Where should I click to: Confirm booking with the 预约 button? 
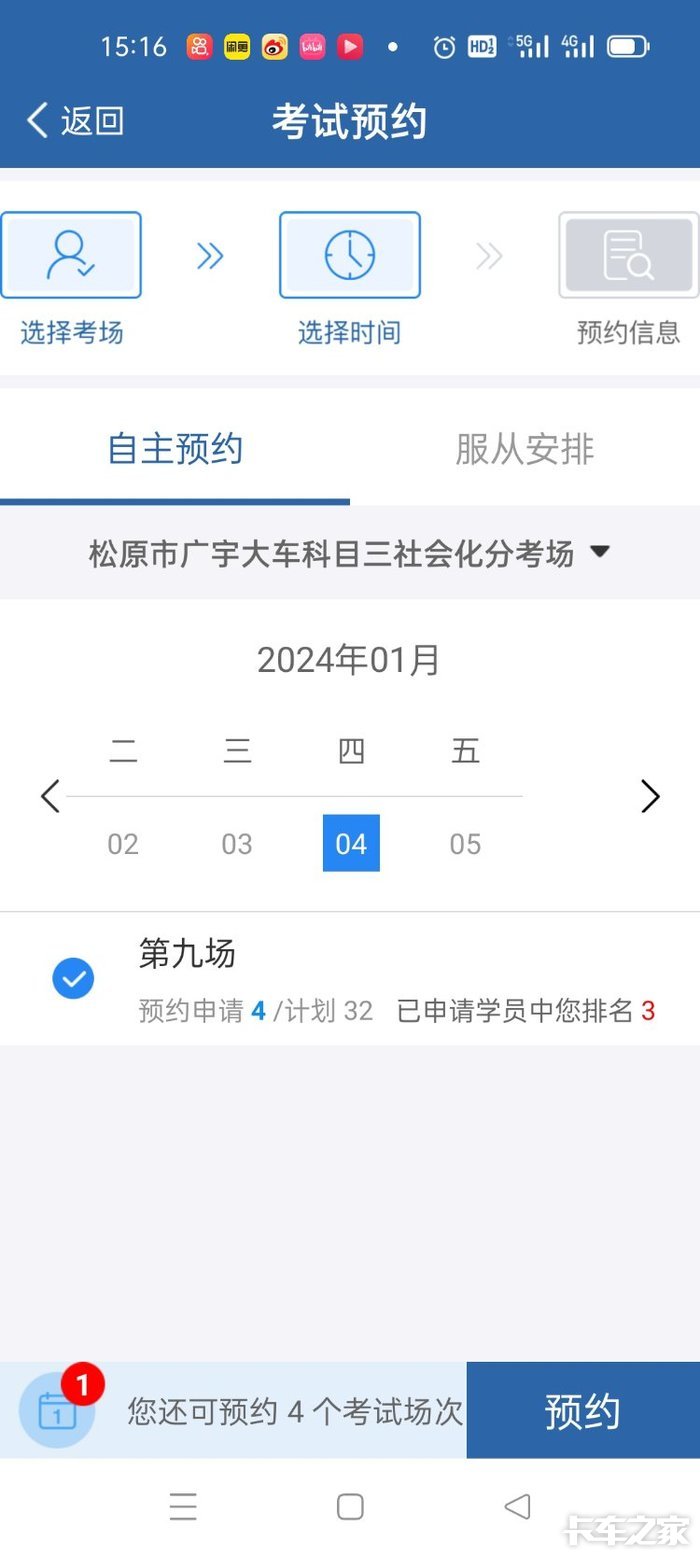582,1410
